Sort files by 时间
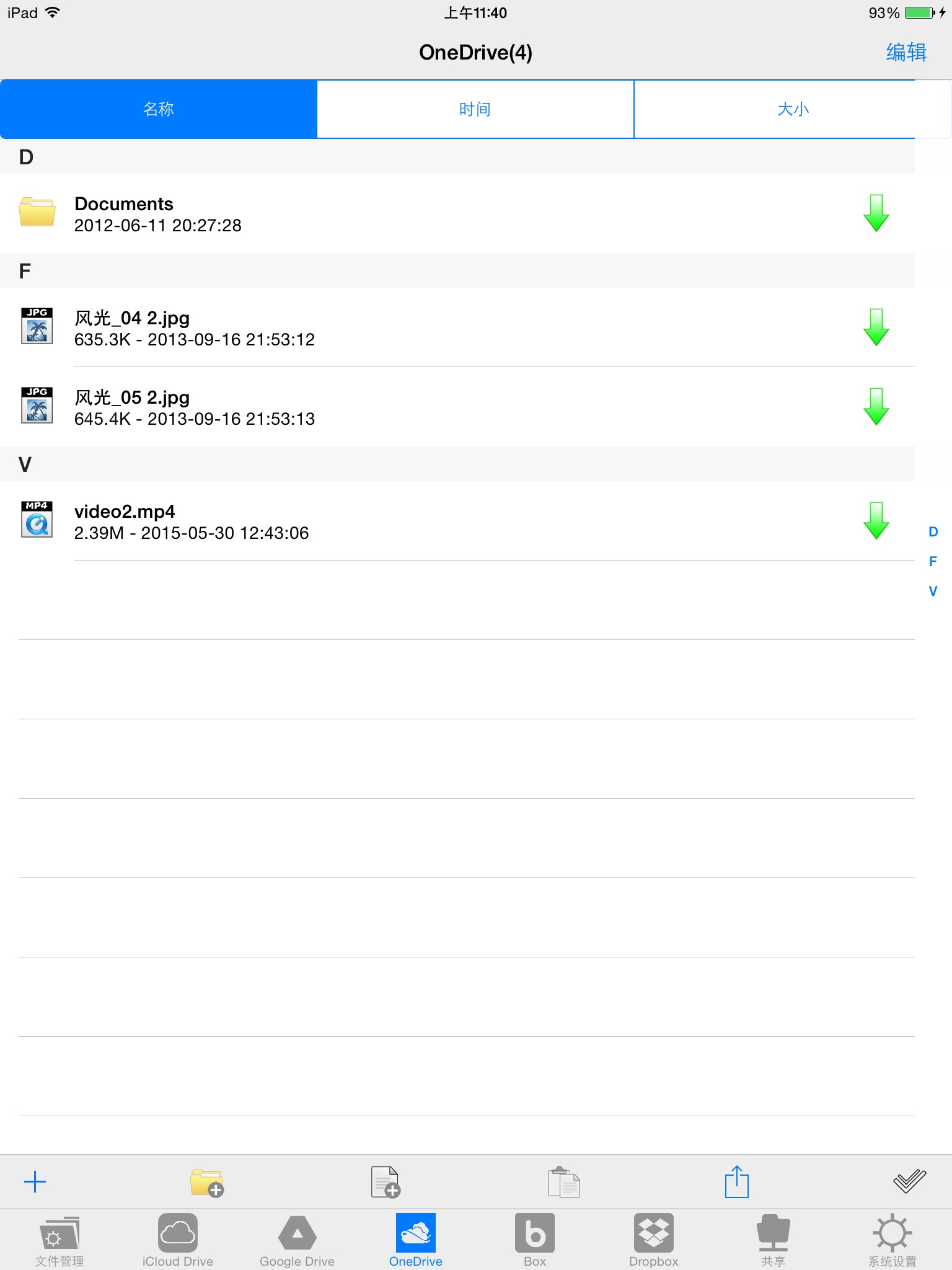Image resolution: width=952 pixels, height=1270 pixels. tap(475, 109)
